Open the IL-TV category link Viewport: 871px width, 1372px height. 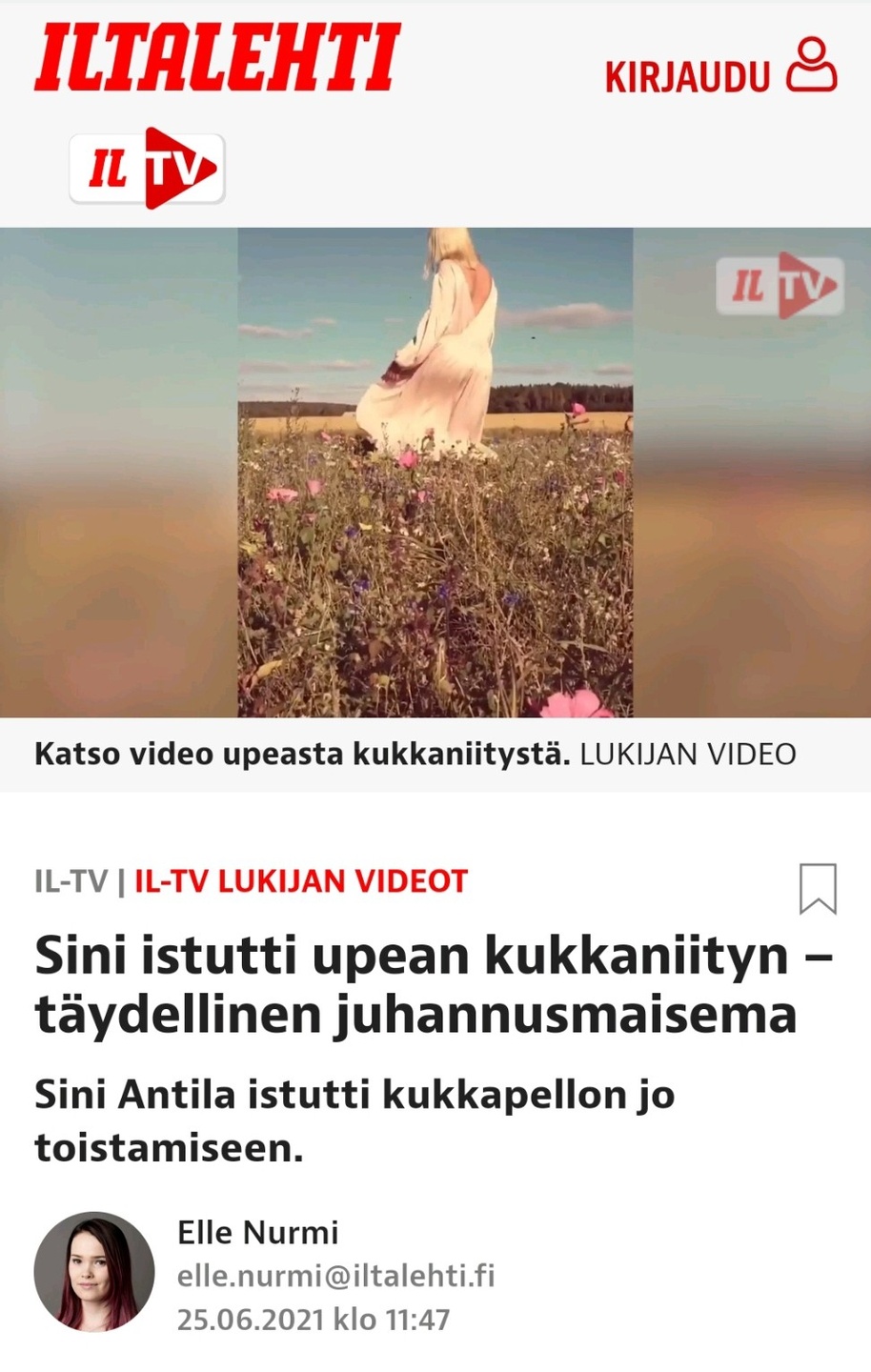point(71,881)
